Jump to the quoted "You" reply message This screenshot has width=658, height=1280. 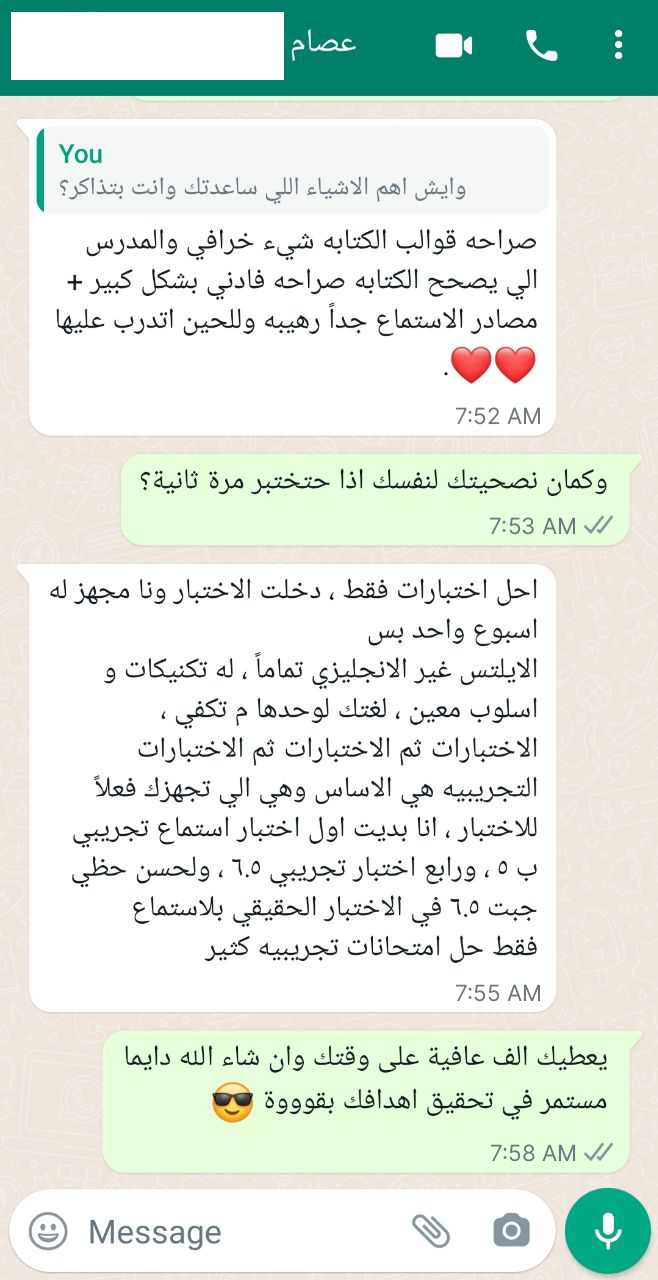(292, 171)
